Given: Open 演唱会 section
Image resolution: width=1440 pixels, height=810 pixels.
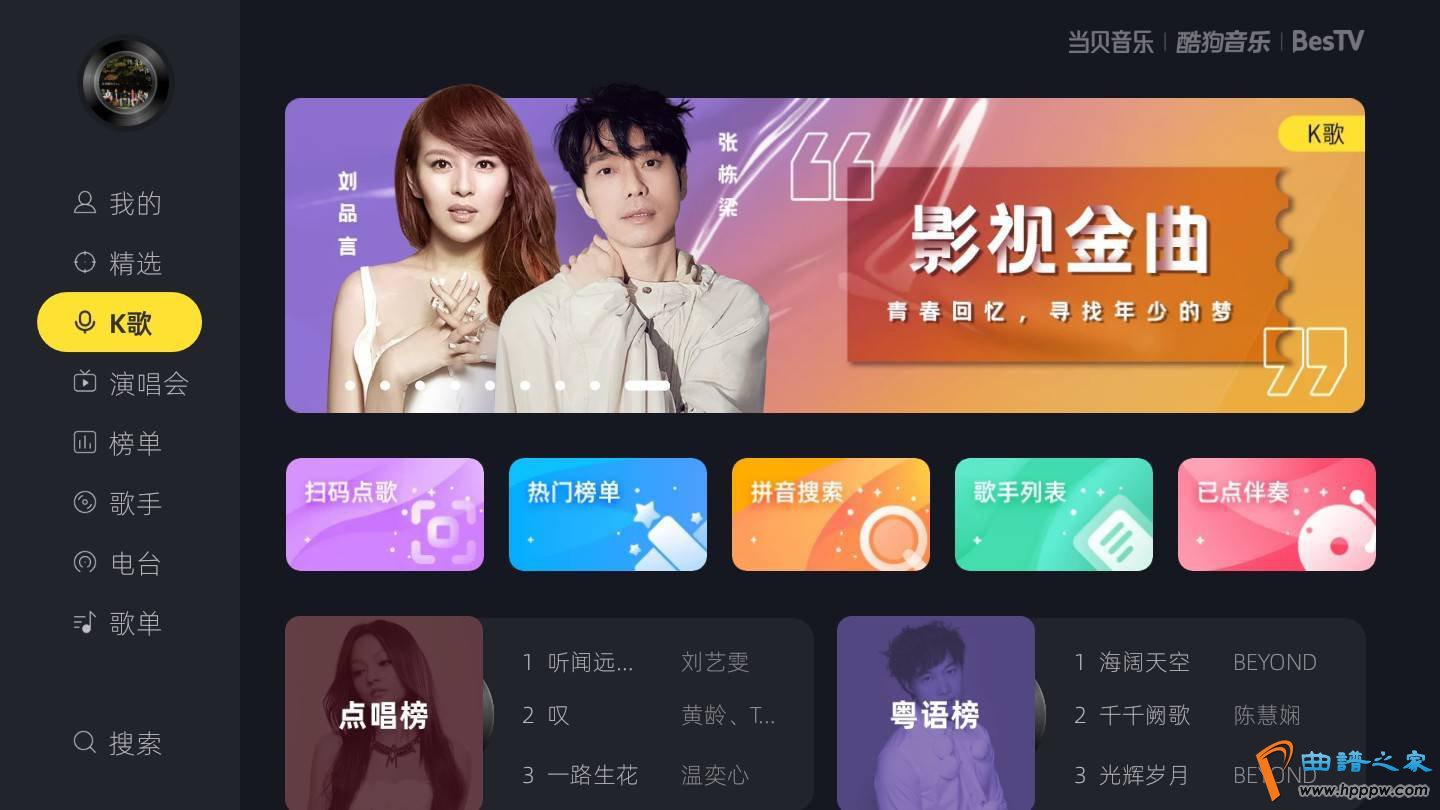Looking at the screenshot, I should (x=131, y=383).
